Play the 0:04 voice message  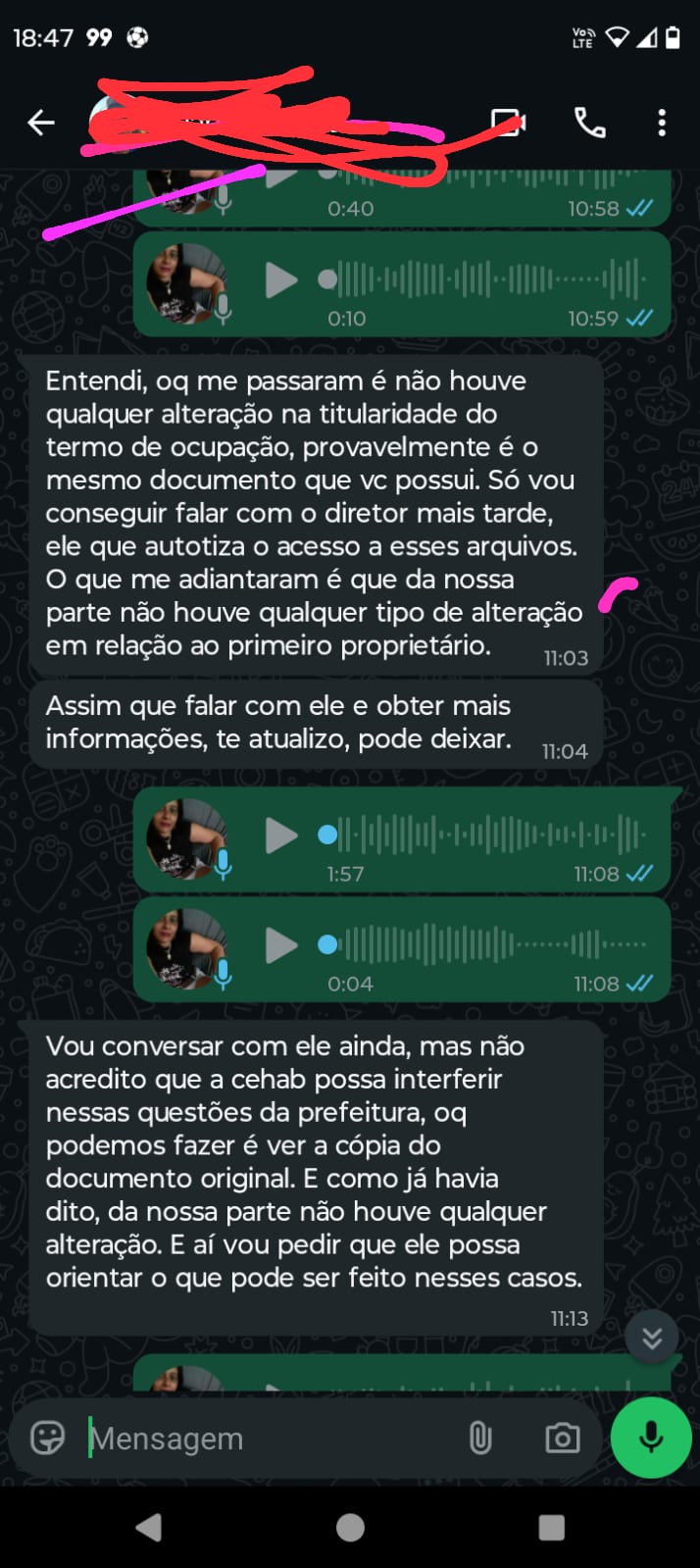click(281, 945)
